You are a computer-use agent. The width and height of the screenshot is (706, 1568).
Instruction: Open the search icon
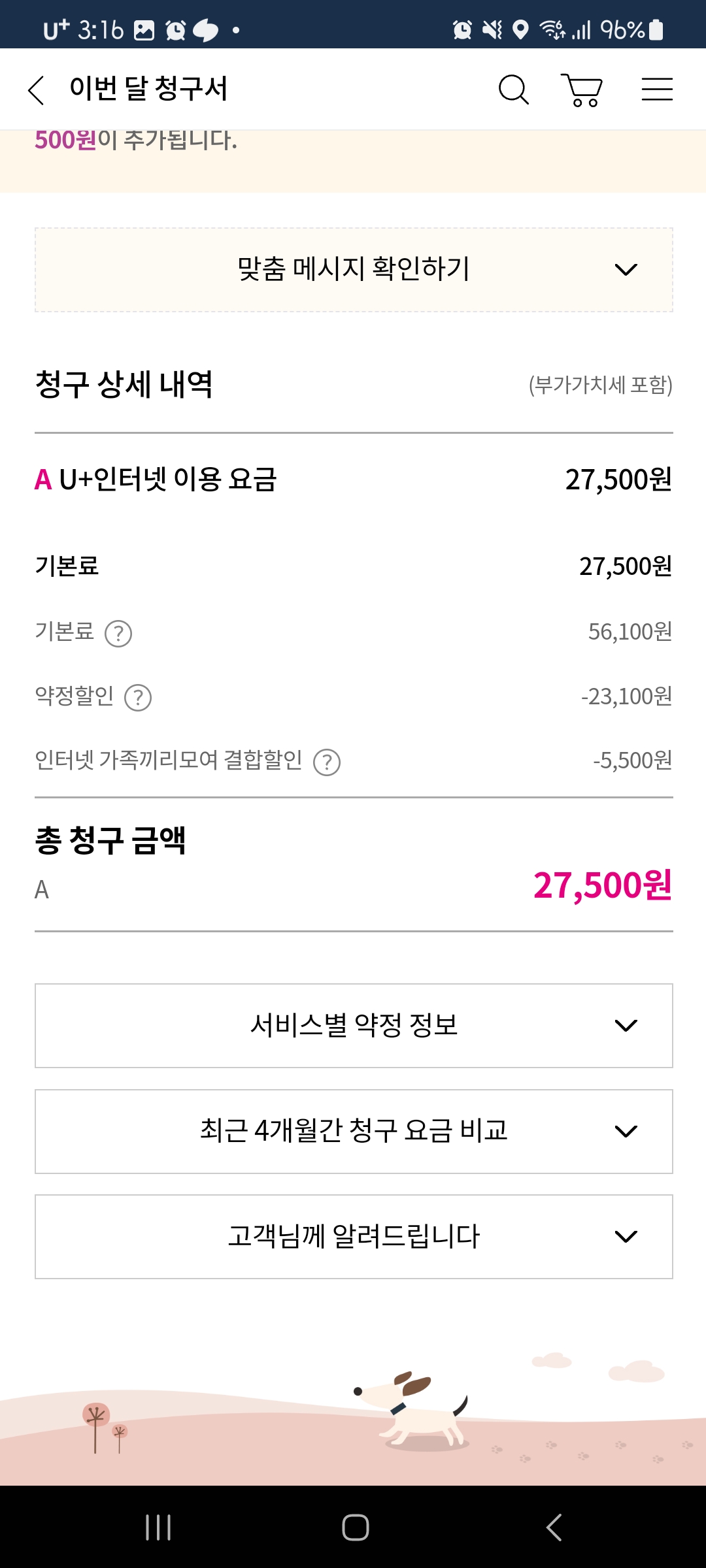[514, 90]
